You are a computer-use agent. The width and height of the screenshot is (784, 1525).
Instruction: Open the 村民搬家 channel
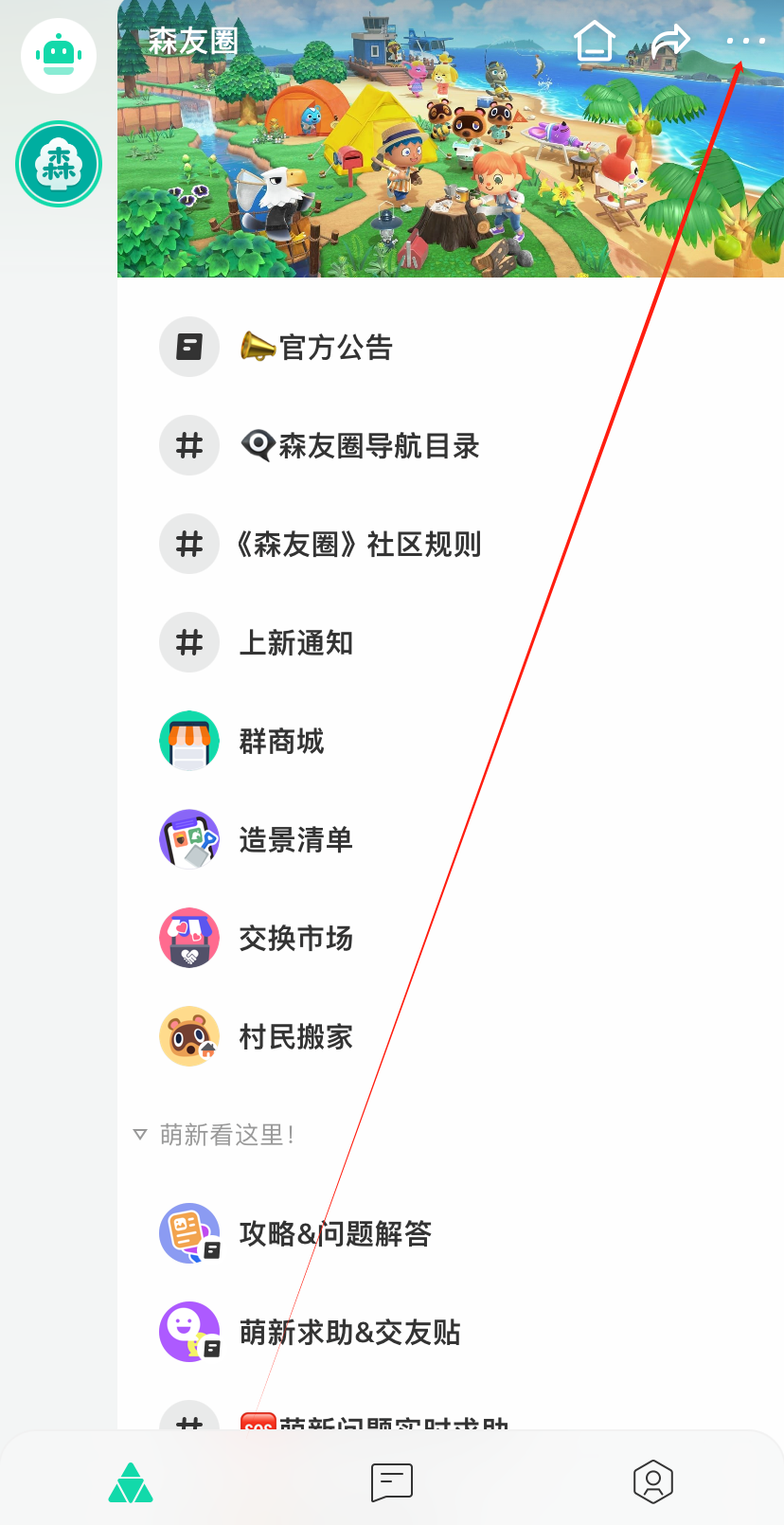(x=295, y=1037)
